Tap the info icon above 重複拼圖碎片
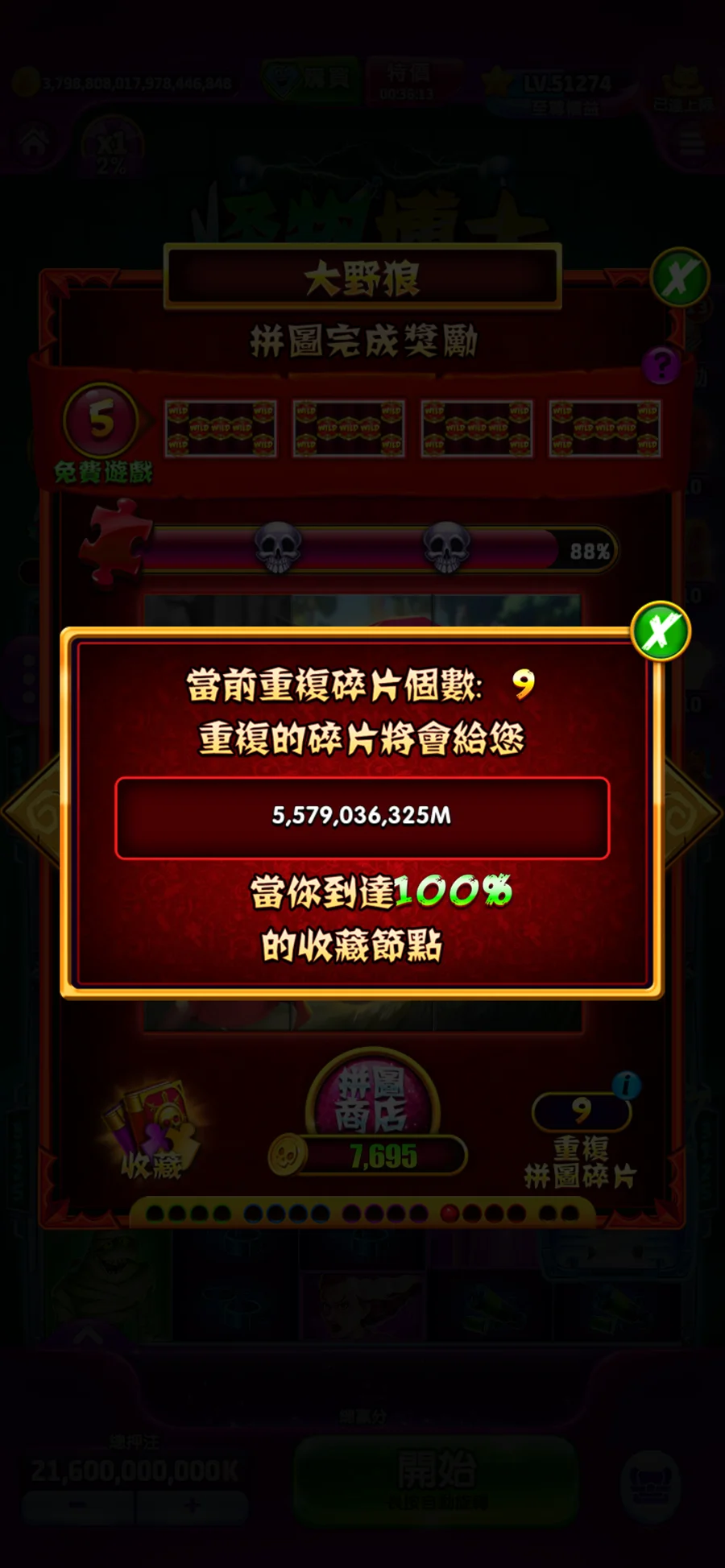Image resolution: width=725 pixels, height=1568 pixels. pyautogui.click(x=626, y=1085)
